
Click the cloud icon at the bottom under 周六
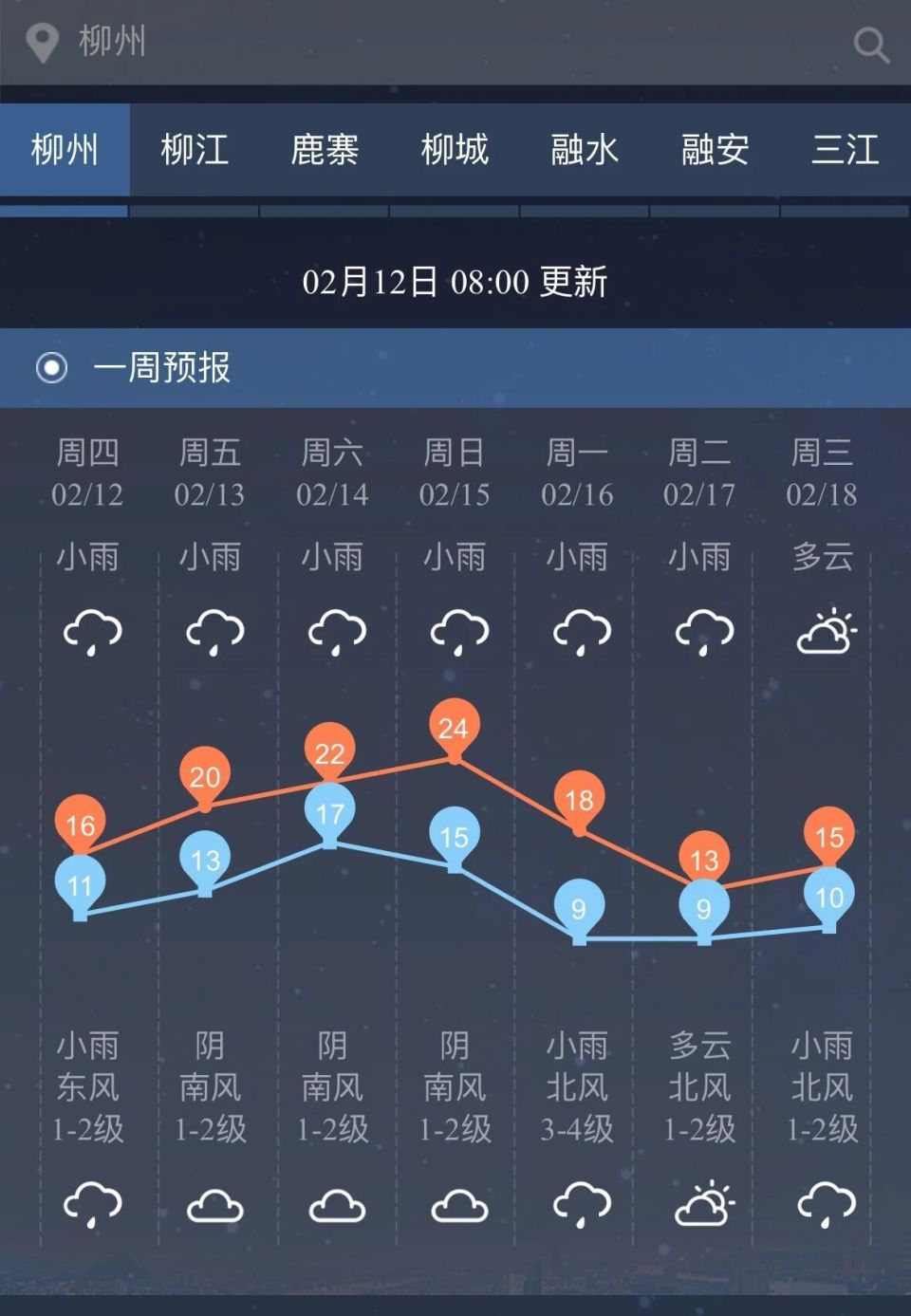point(335,1203)
